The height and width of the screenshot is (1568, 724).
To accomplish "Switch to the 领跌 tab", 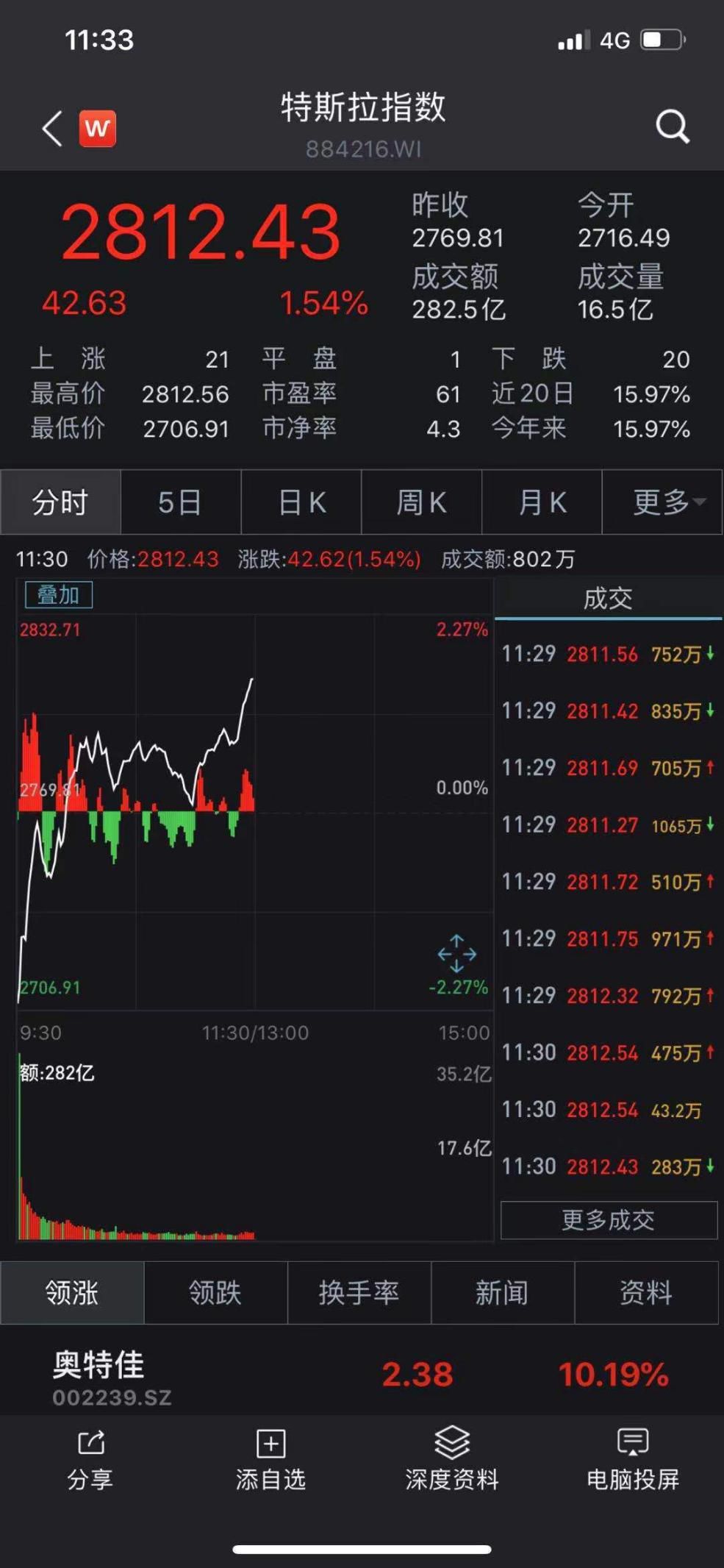I will (215, 1292).
